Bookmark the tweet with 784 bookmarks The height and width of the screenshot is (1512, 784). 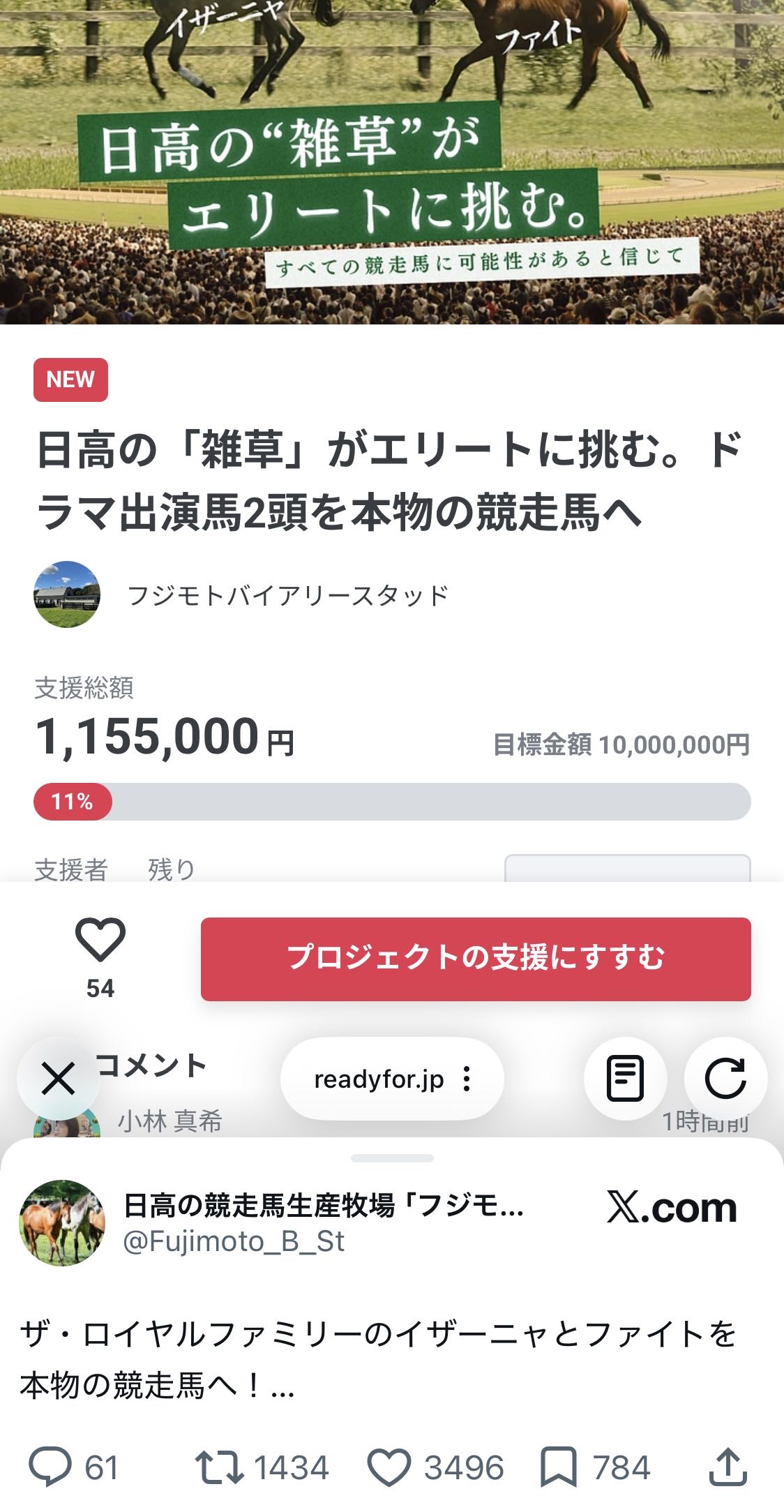[x=559, y=1466]
